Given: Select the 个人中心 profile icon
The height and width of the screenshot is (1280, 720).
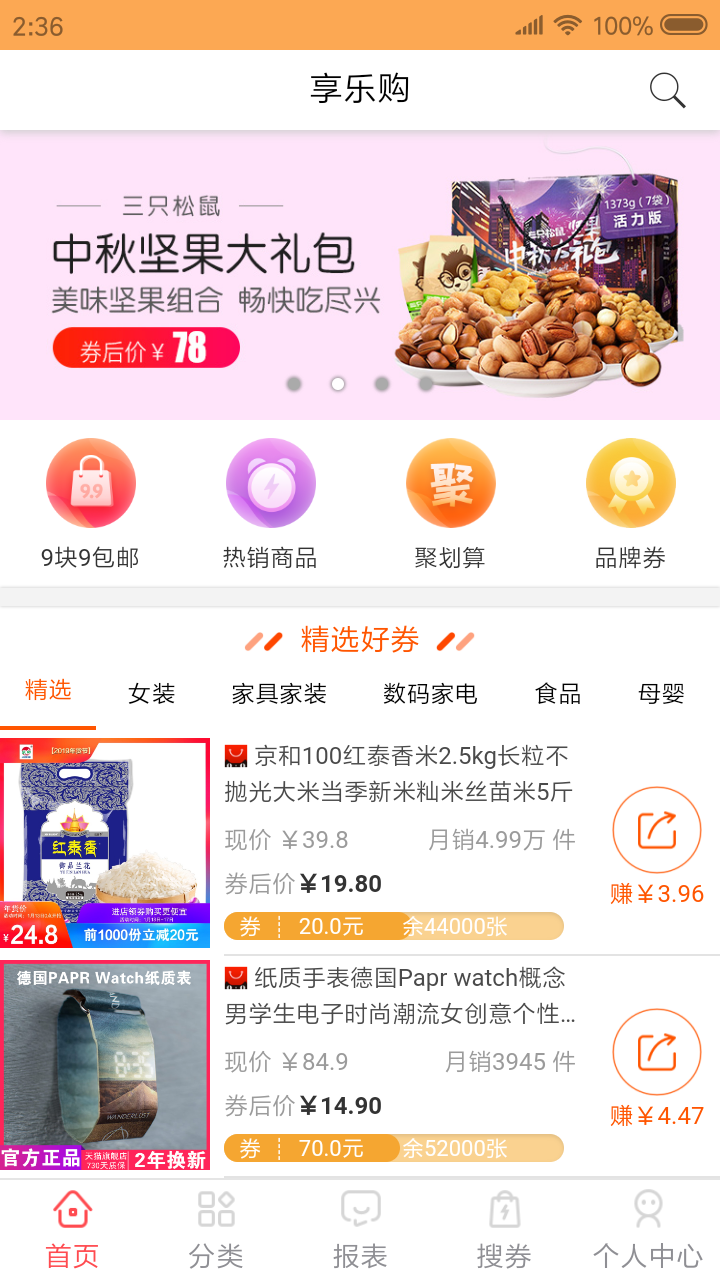Looking at the screenshot, I should (x=648, y=1210).
